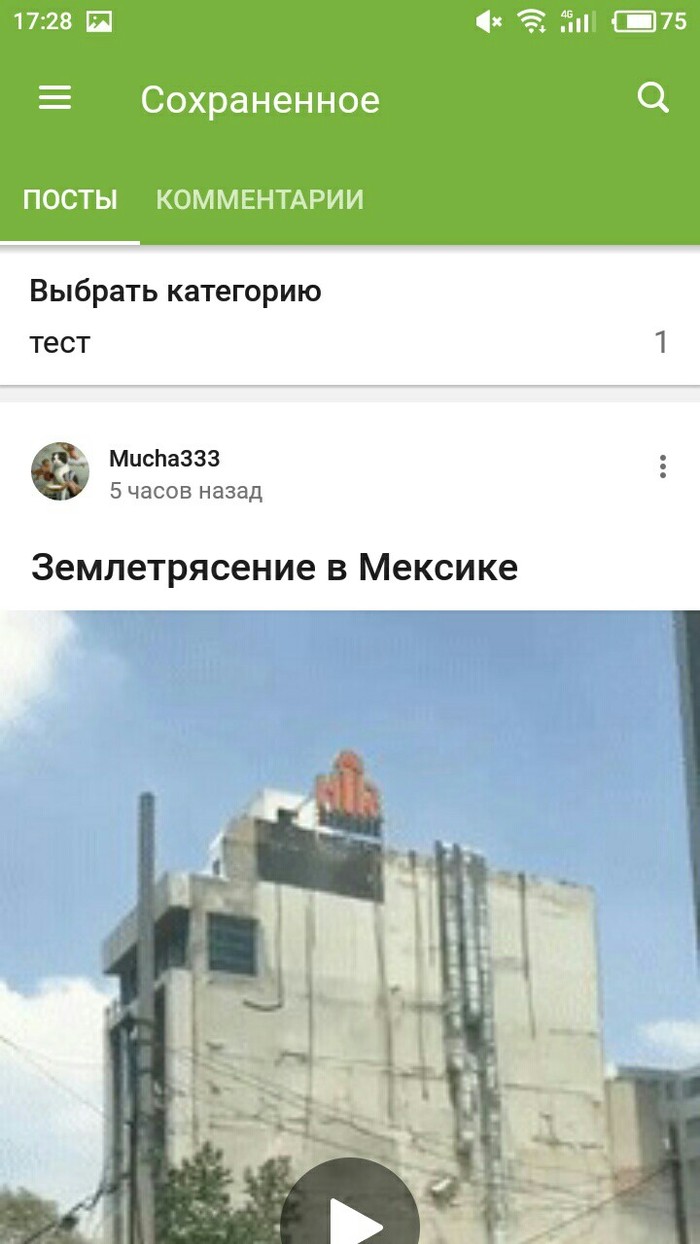
Task: Switch to the Комментарии tab
Action: click(260, 200)
